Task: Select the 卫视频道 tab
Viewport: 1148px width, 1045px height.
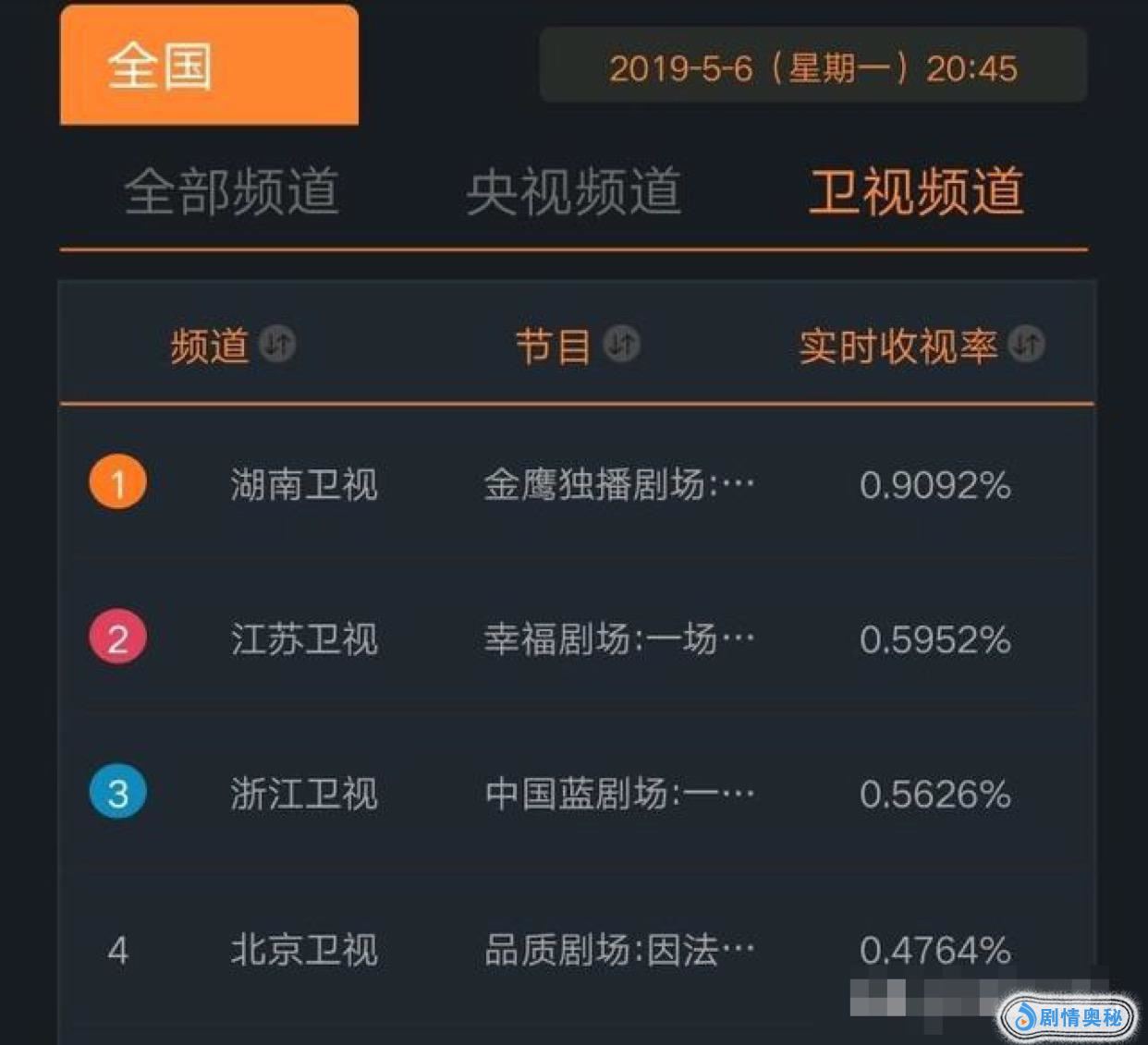Action: pos(916,192)
